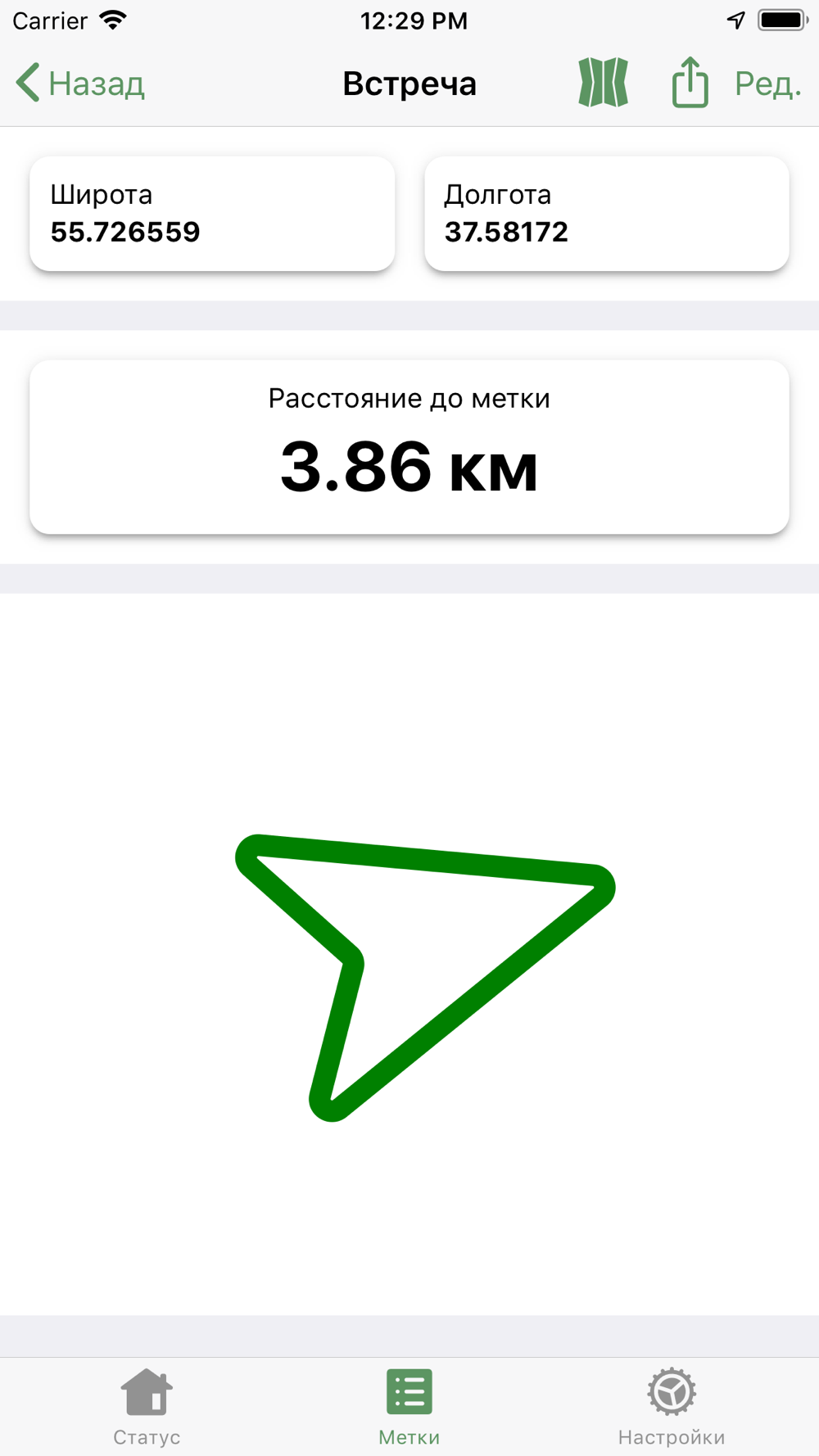Go back via the Назад button
819x1456 pixels.
tap(80, 84)
